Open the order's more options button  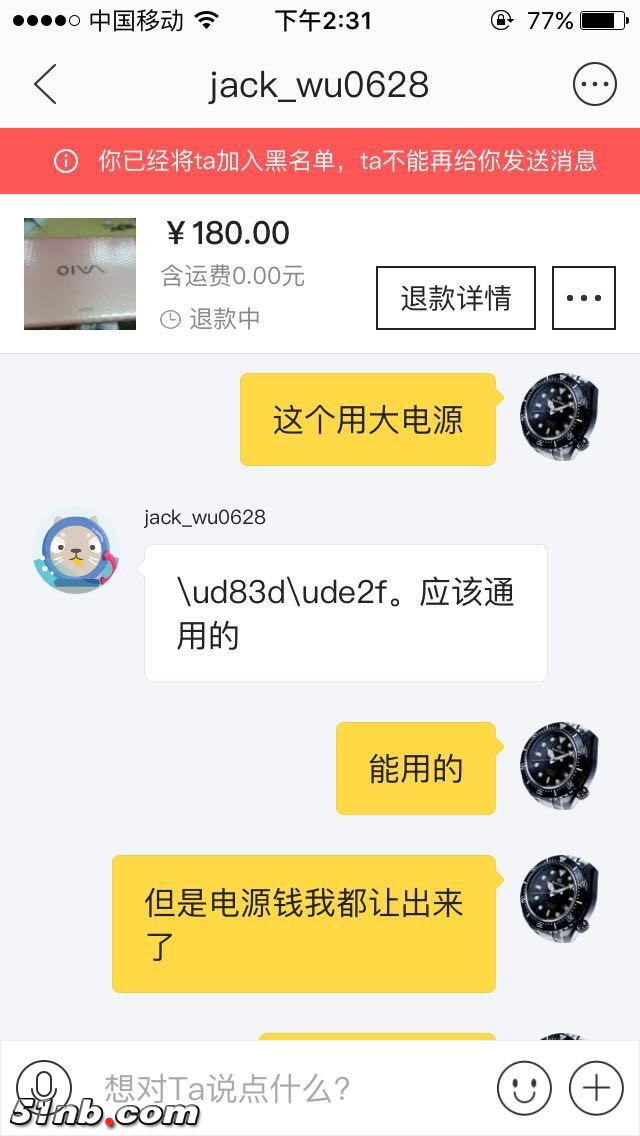[x=584, y=298]
